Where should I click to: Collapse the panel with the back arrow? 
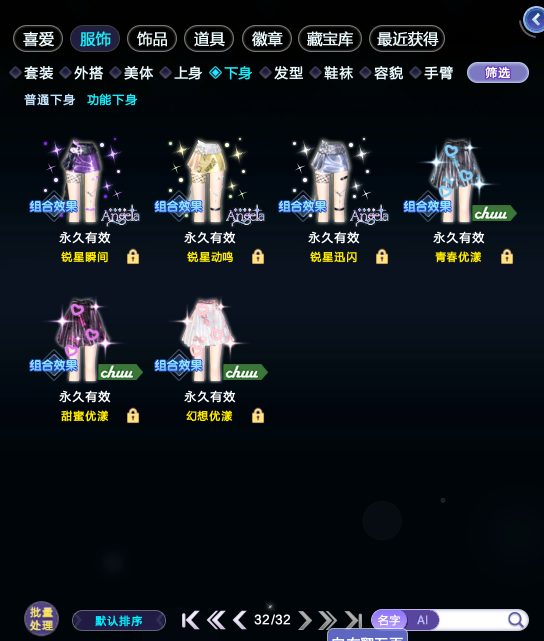coord(535,19)
